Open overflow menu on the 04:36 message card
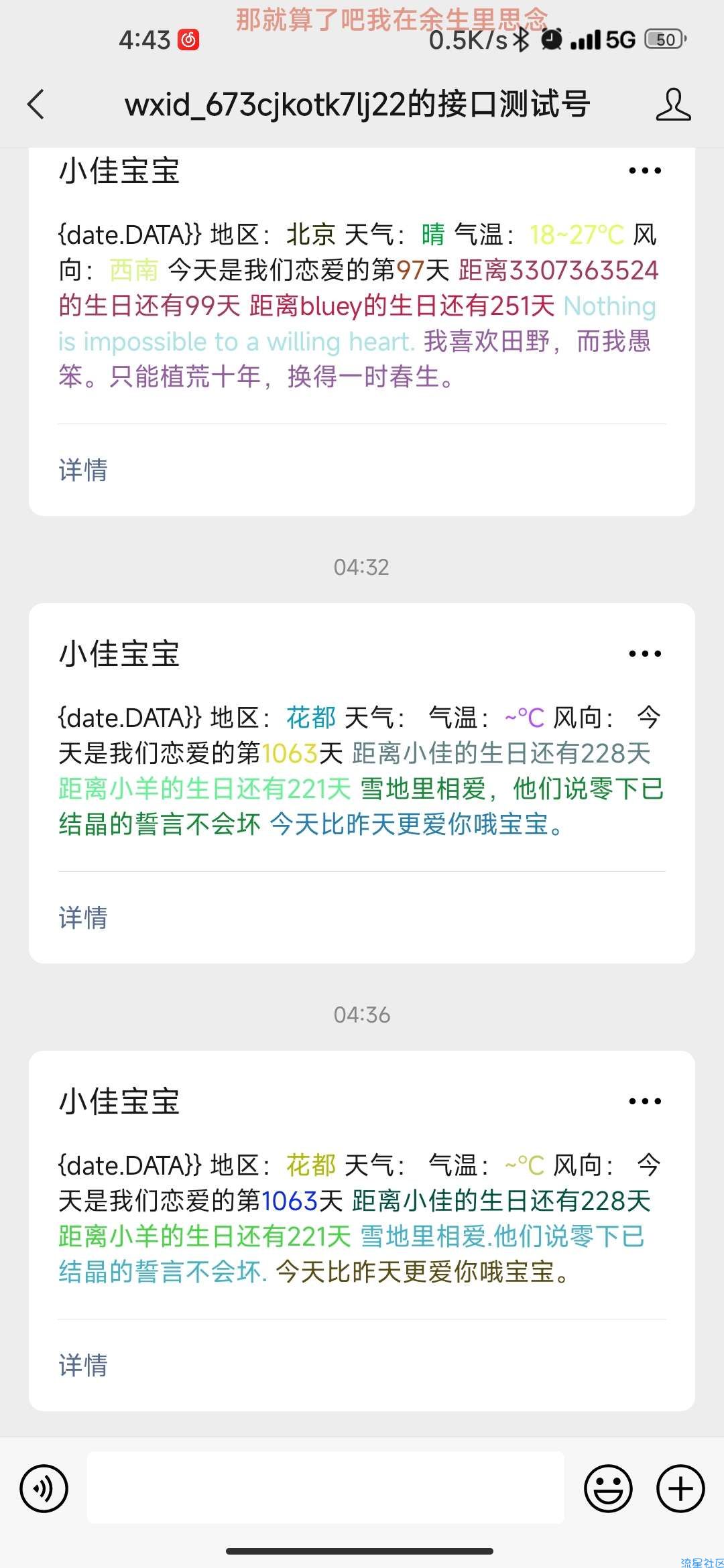The width and height of the screenshot is (724, 1568). (645, 1101)
